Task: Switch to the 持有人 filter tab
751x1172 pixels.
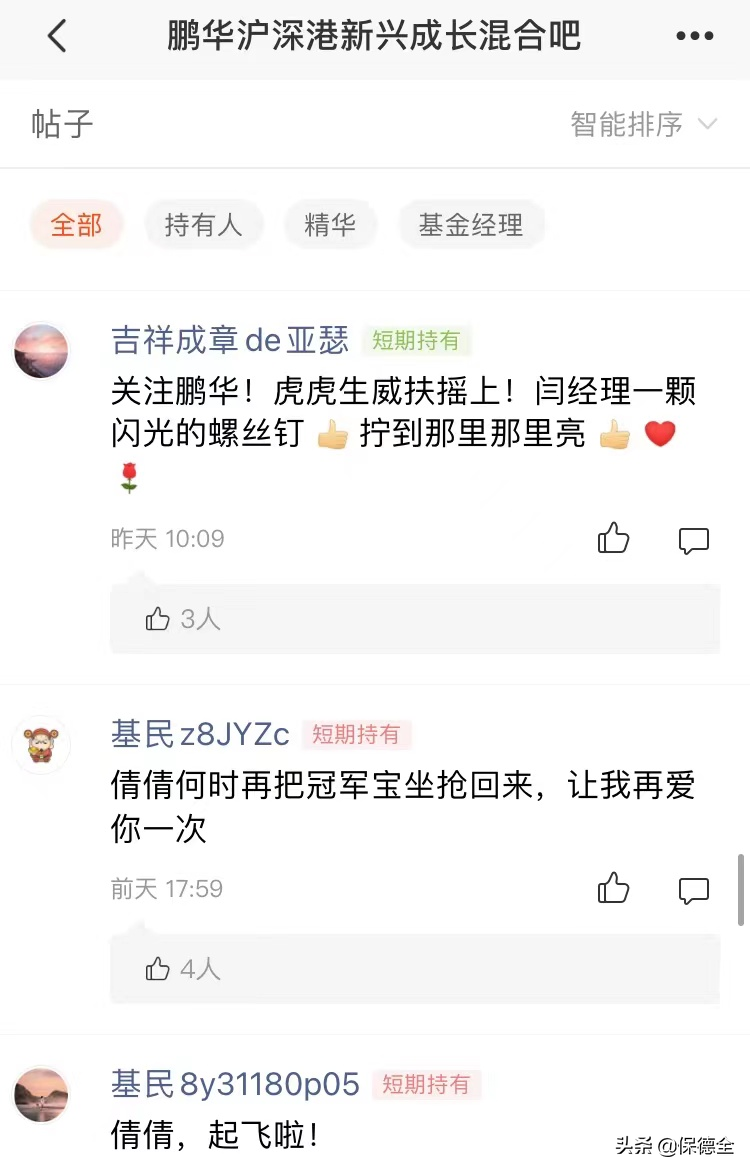Action: coord(204,224)
